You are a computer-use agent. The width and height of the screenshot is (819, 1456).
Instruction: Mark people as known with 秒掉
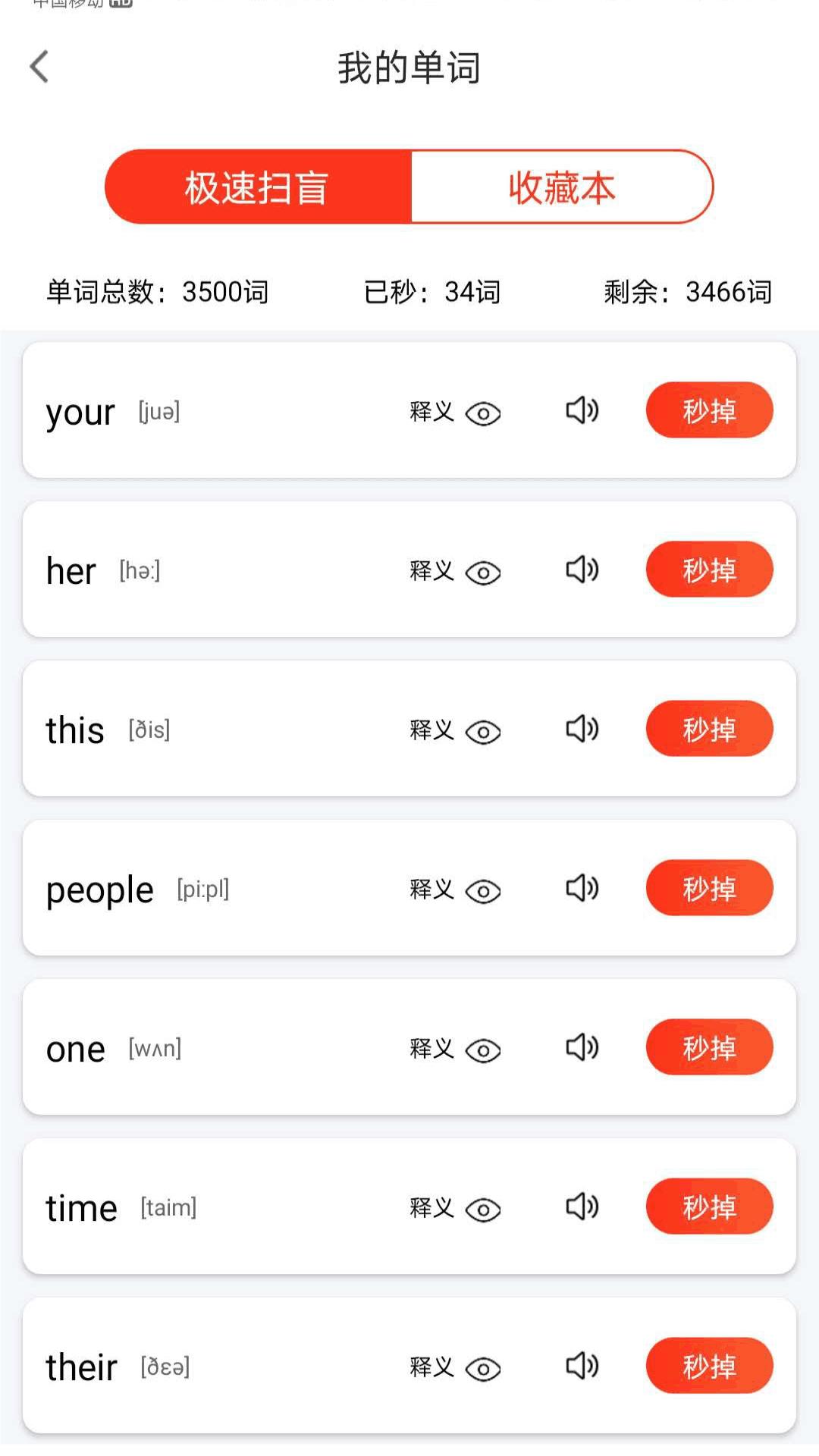point(709,888)
